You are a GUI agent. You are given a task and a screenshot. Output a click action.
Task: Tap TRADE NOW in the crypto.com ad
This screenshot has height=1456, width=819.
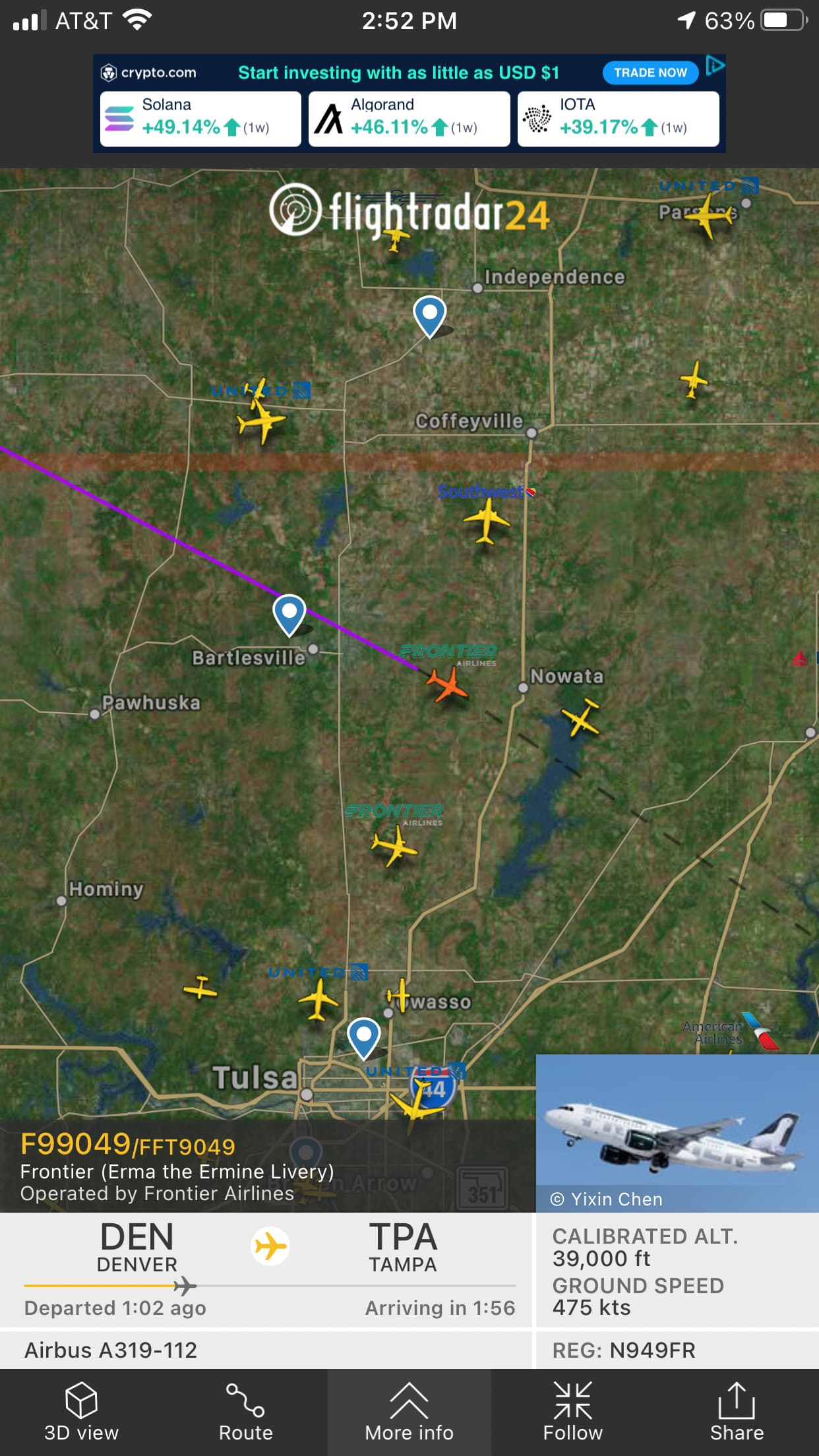click(650, 73)
